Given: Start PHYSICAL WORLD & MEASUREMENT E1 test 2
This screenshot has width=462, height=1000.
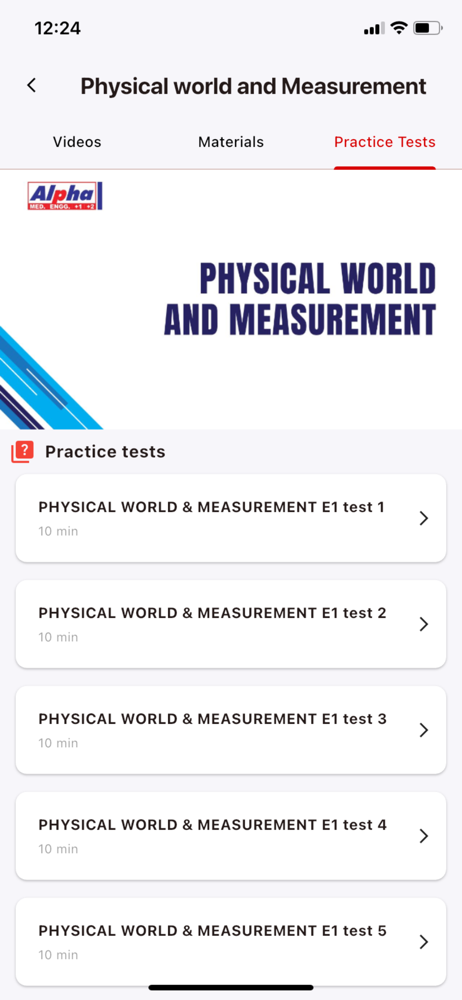Looking at the screenshot, I should [230, 624].
